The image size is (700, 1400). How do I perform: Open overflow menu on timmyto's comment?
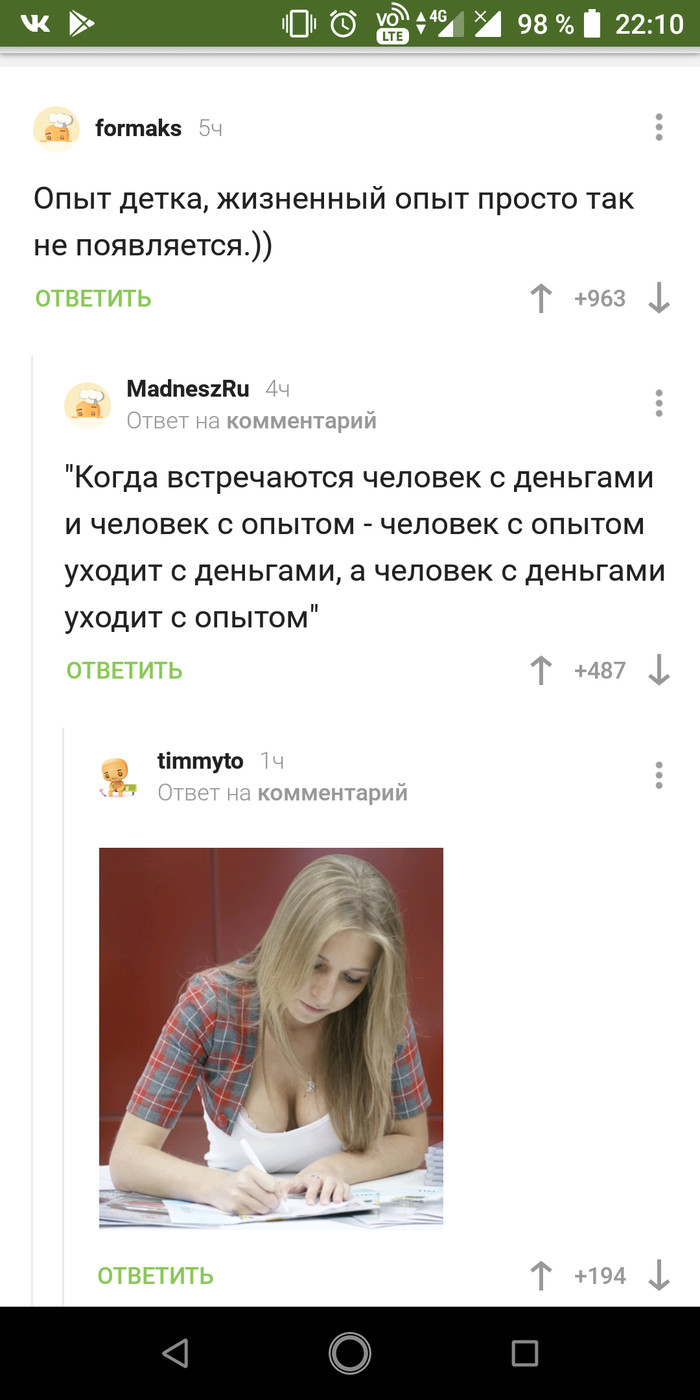pyautogui.click(x=658, y=775)
